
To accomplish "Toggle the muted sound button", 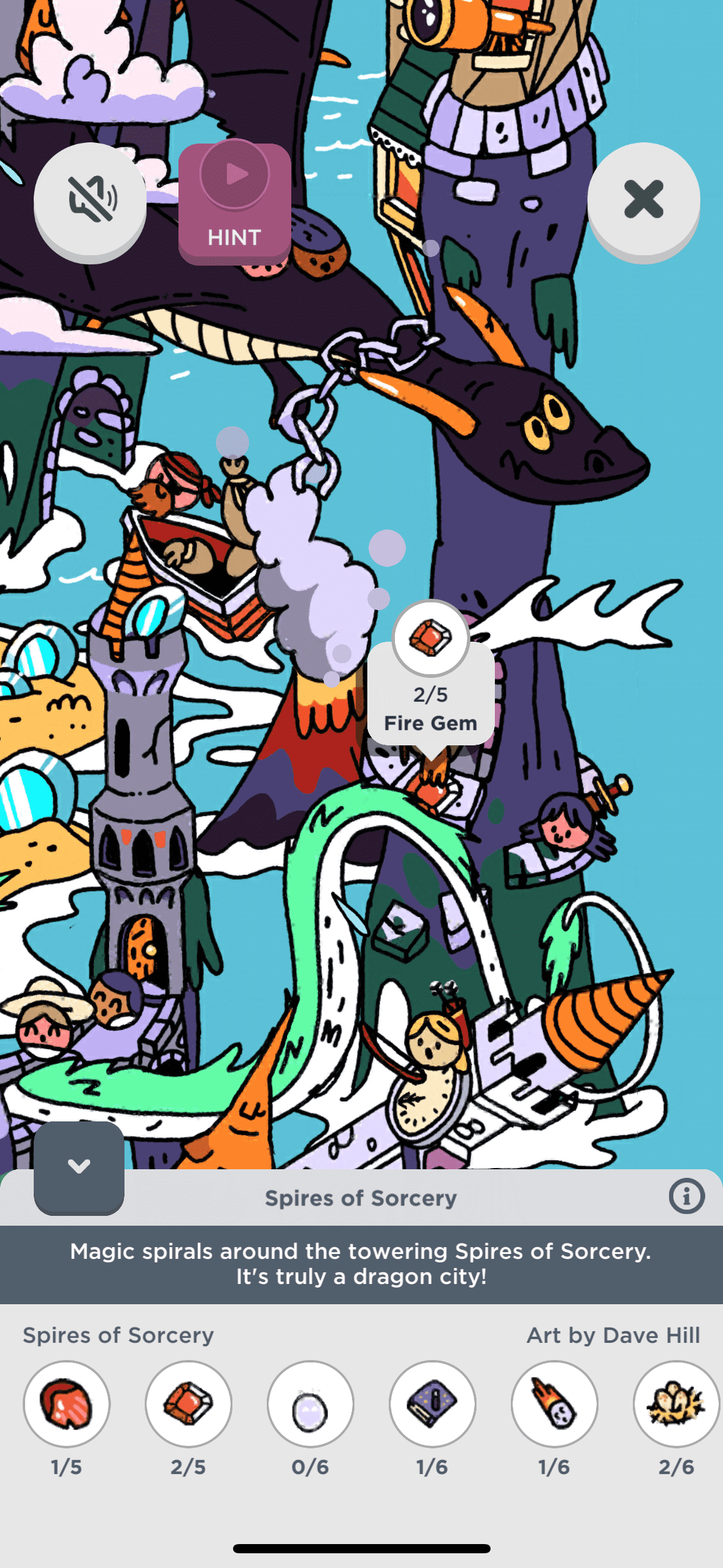I will tap(90, 199).
